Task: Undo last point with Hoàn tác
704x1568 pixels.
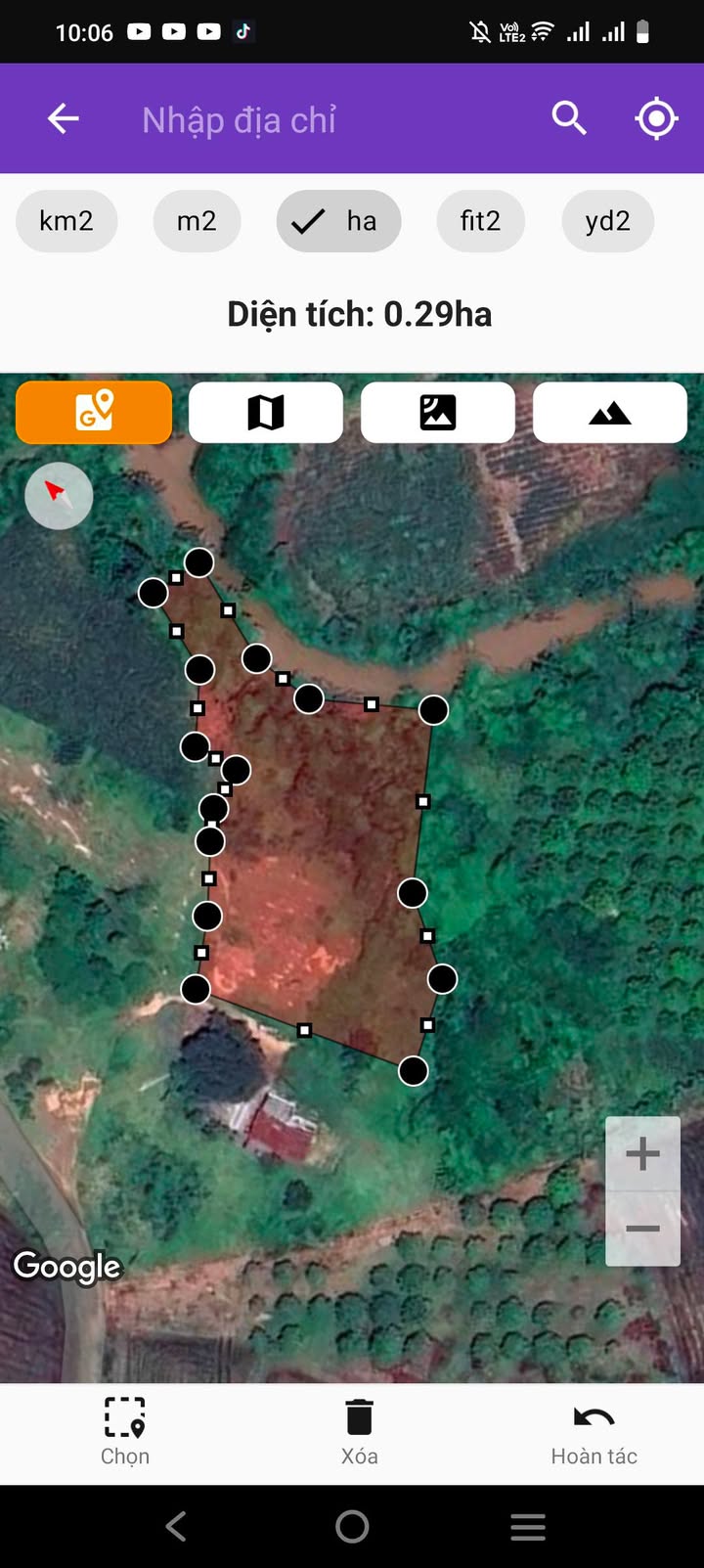Action: click(594, 1431)
